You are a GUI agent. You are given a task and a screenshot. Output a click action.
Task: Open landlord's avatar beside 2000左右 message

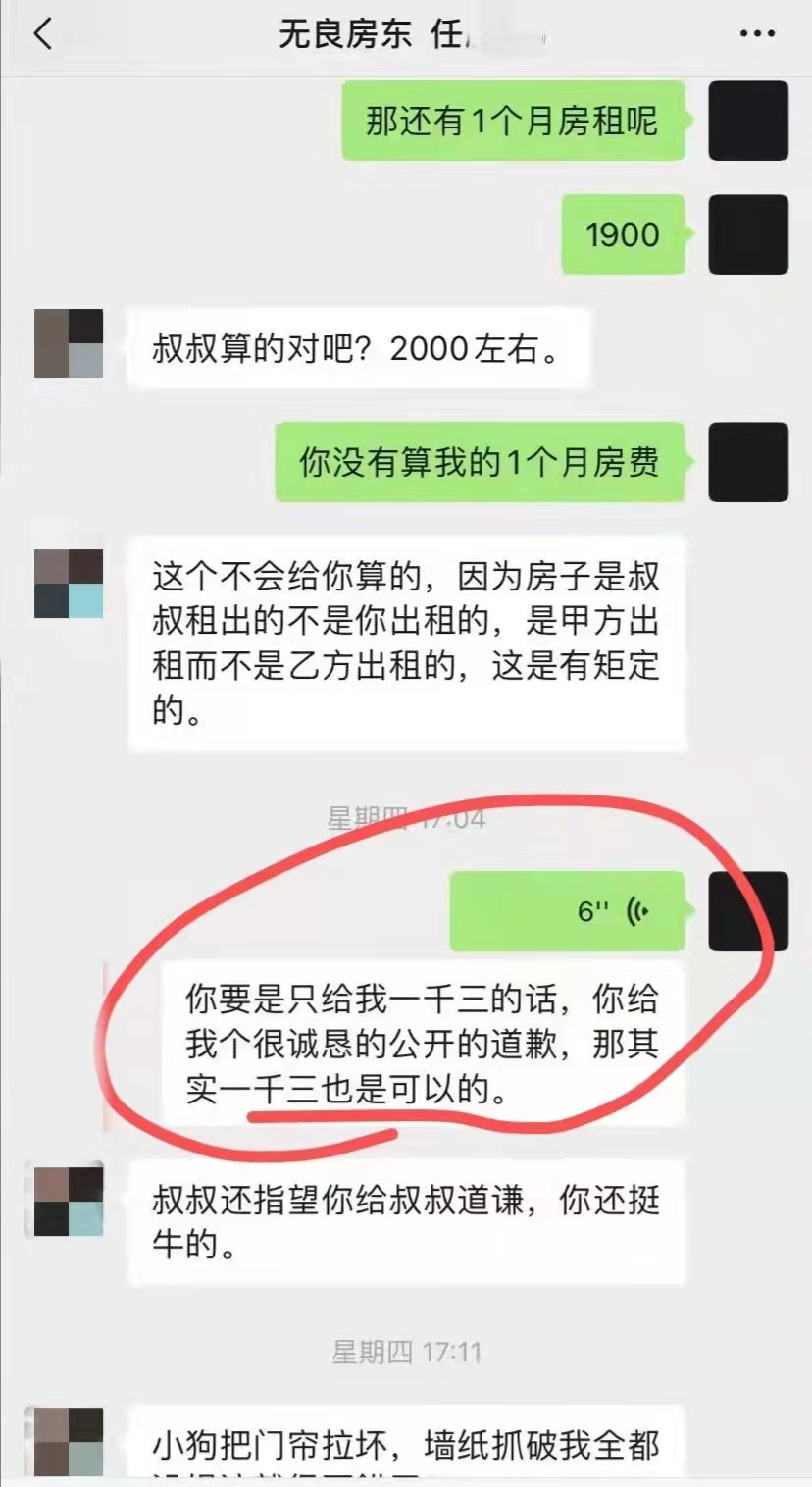click(69, 343)
